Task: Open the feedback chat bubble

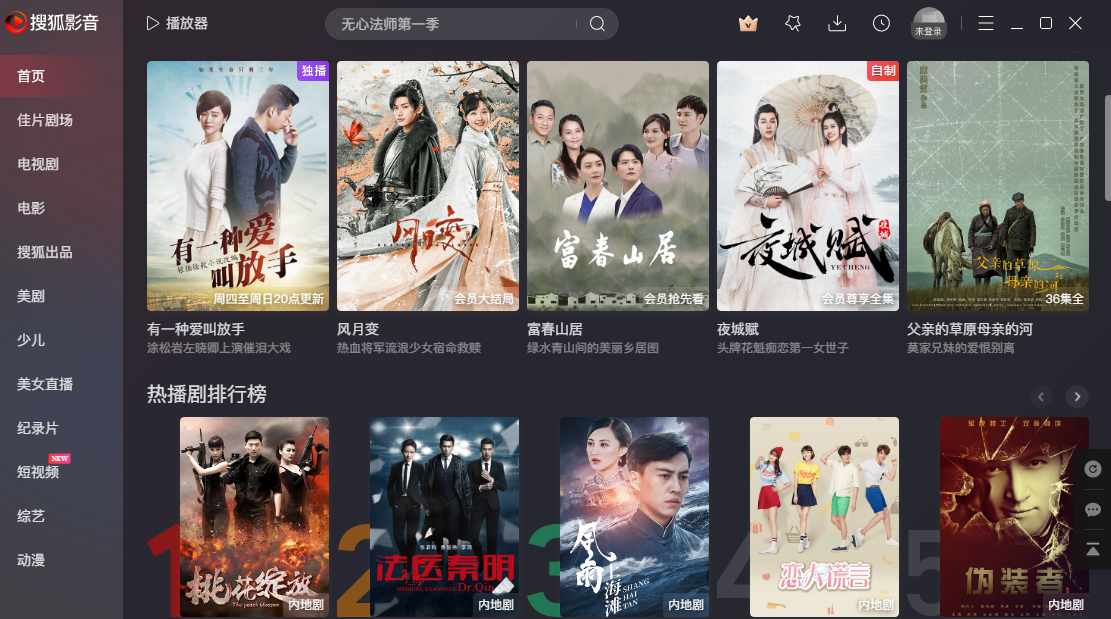Action: pos(1093,510)
